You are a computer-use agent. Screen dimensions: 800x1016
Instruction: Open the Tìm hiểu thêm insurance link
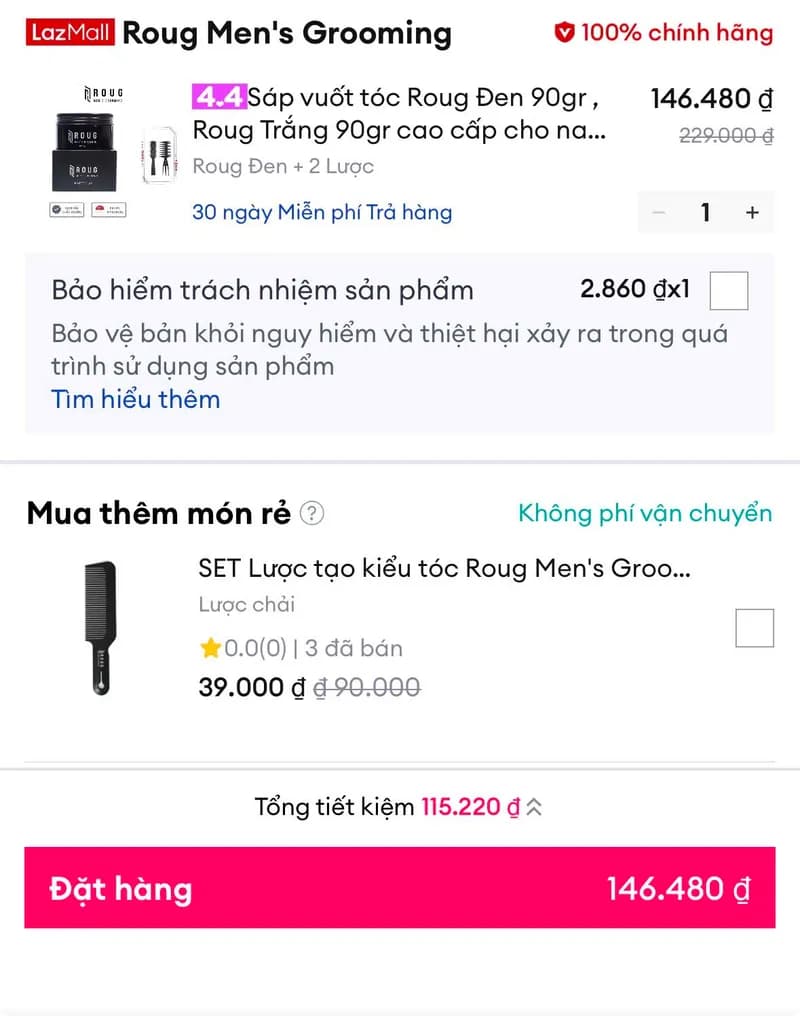[x=136, y=399]
